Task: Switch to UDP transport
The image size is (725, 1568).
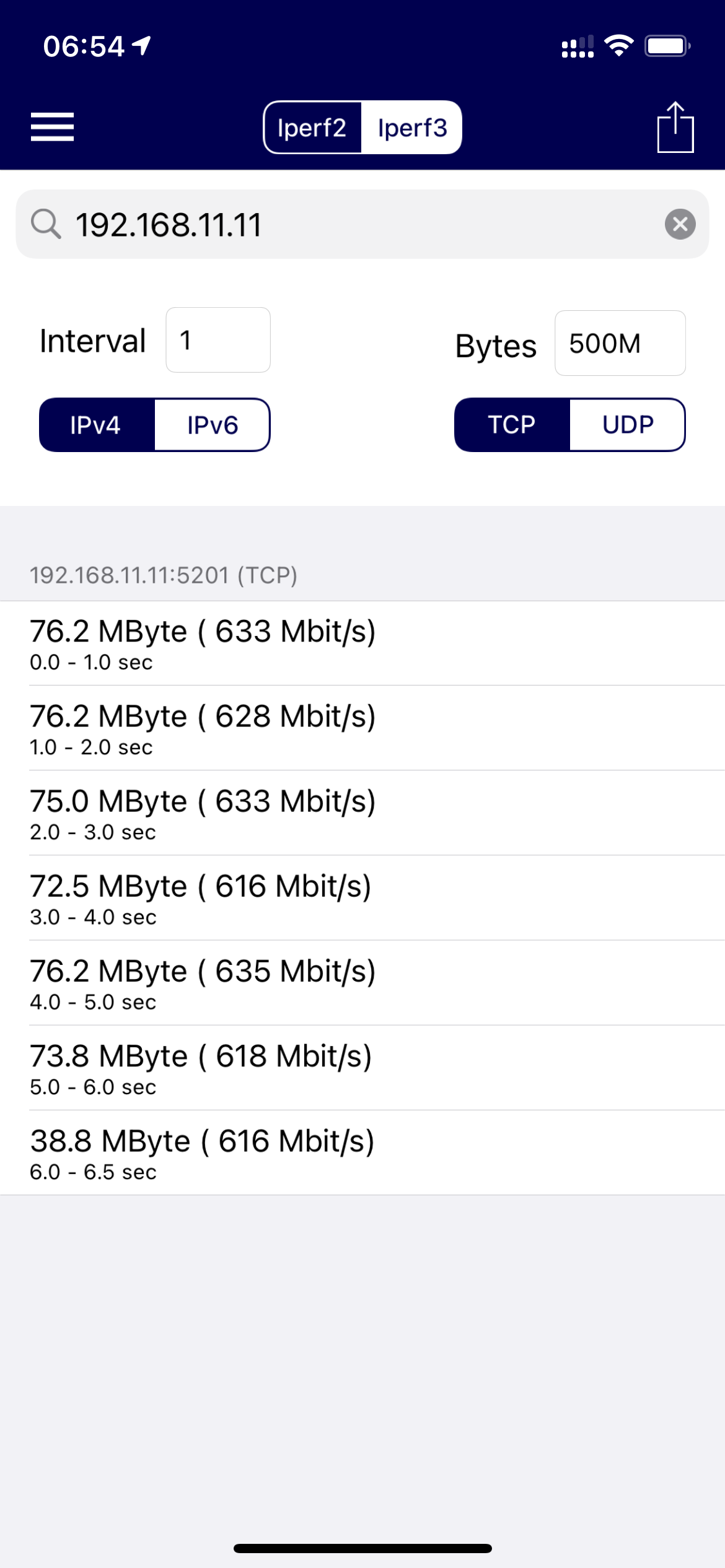Action: (627, 425)
